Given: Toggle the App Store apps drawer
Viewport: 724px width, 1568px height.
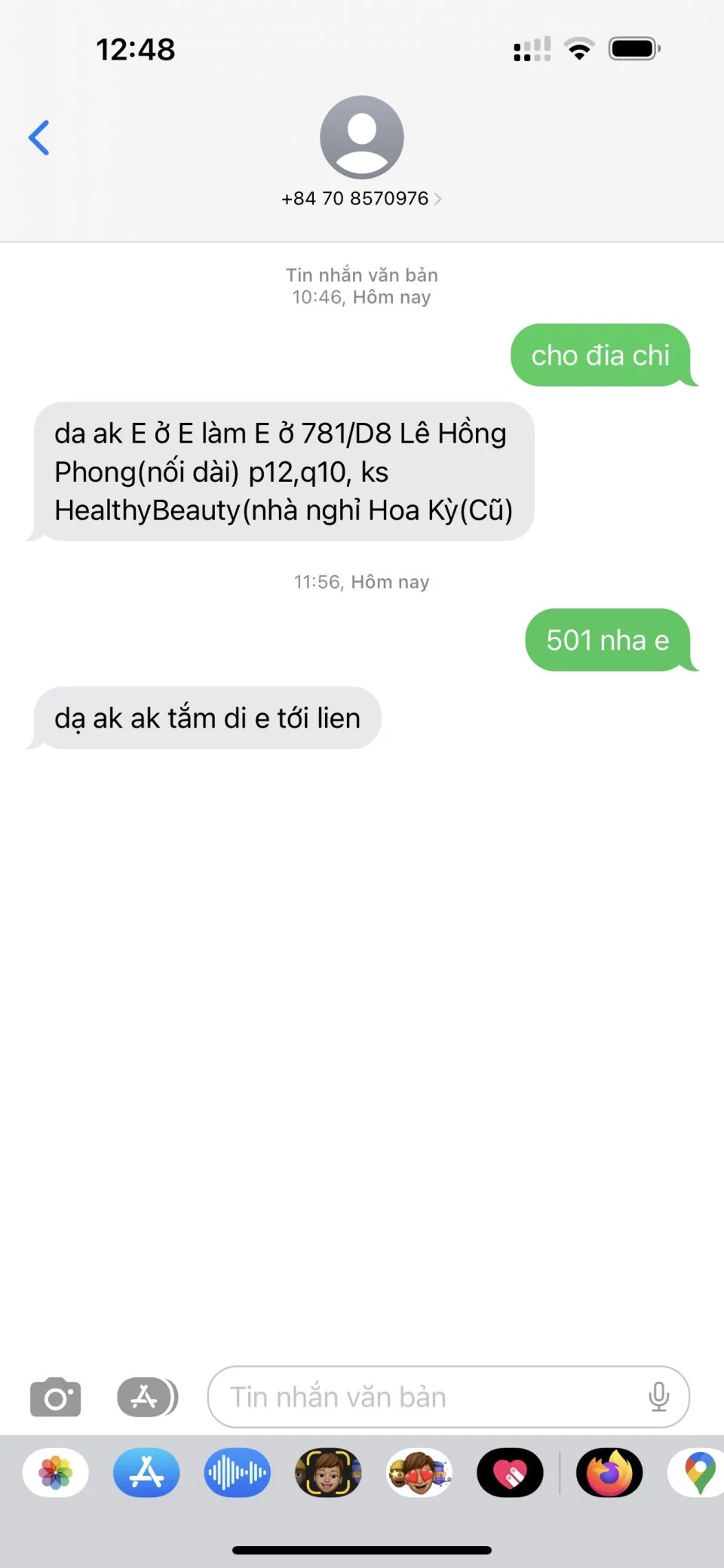Looking at the screenshot, I should tap(147, 1397).
